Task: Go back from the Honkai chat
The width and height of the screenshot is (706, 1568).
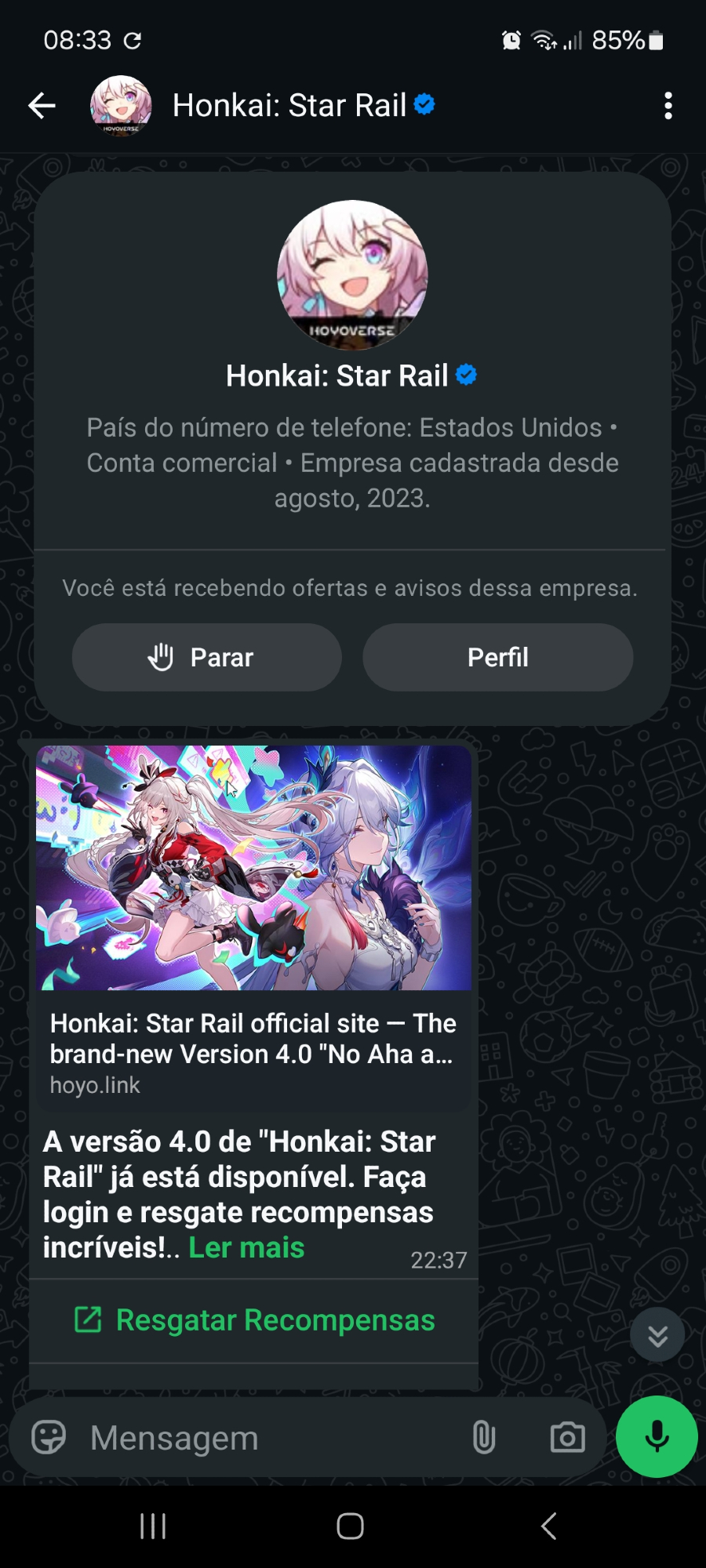Action: tap(42, 105)
